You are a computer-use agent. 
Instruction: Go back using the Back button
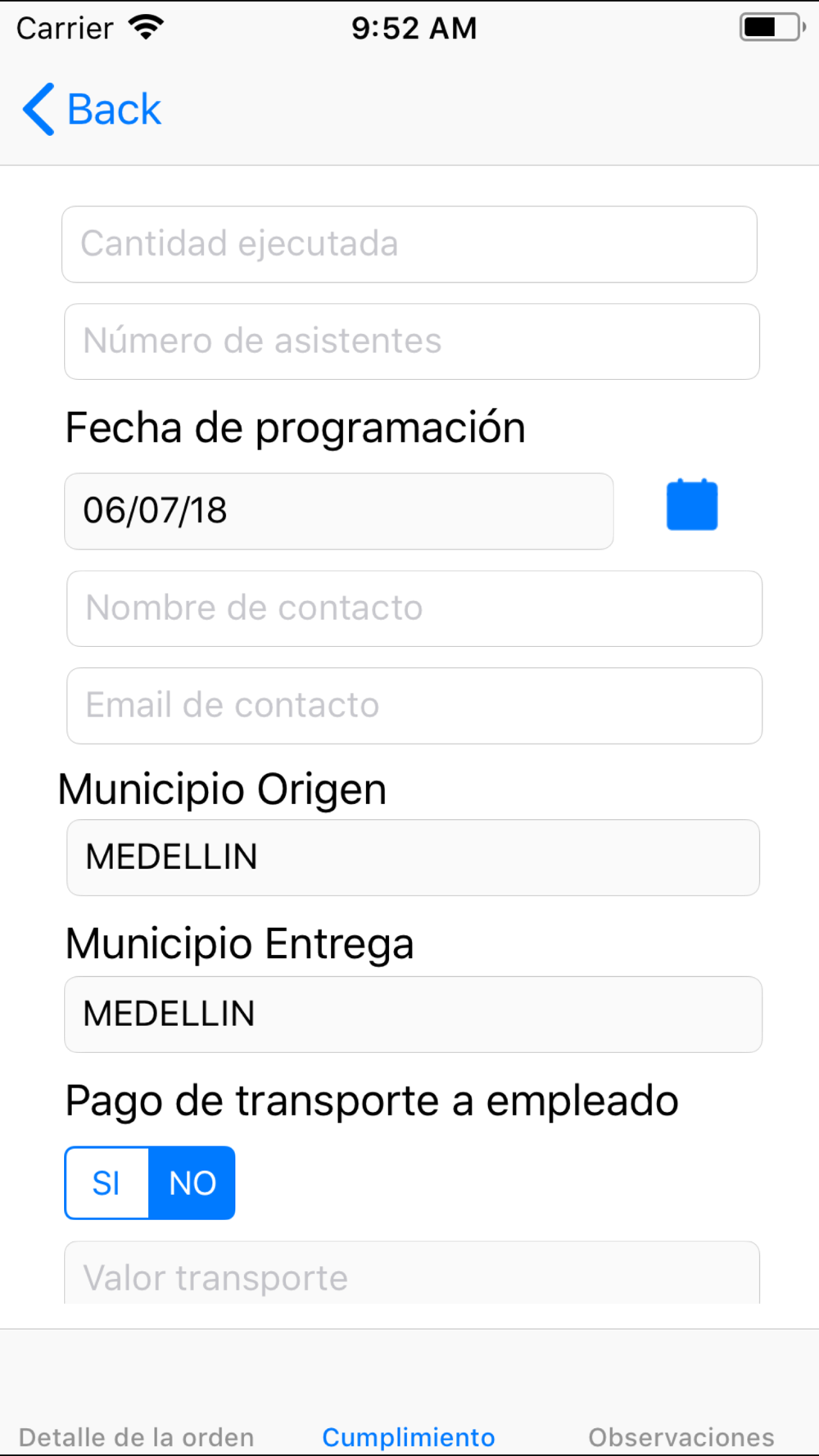coord(92,109)
